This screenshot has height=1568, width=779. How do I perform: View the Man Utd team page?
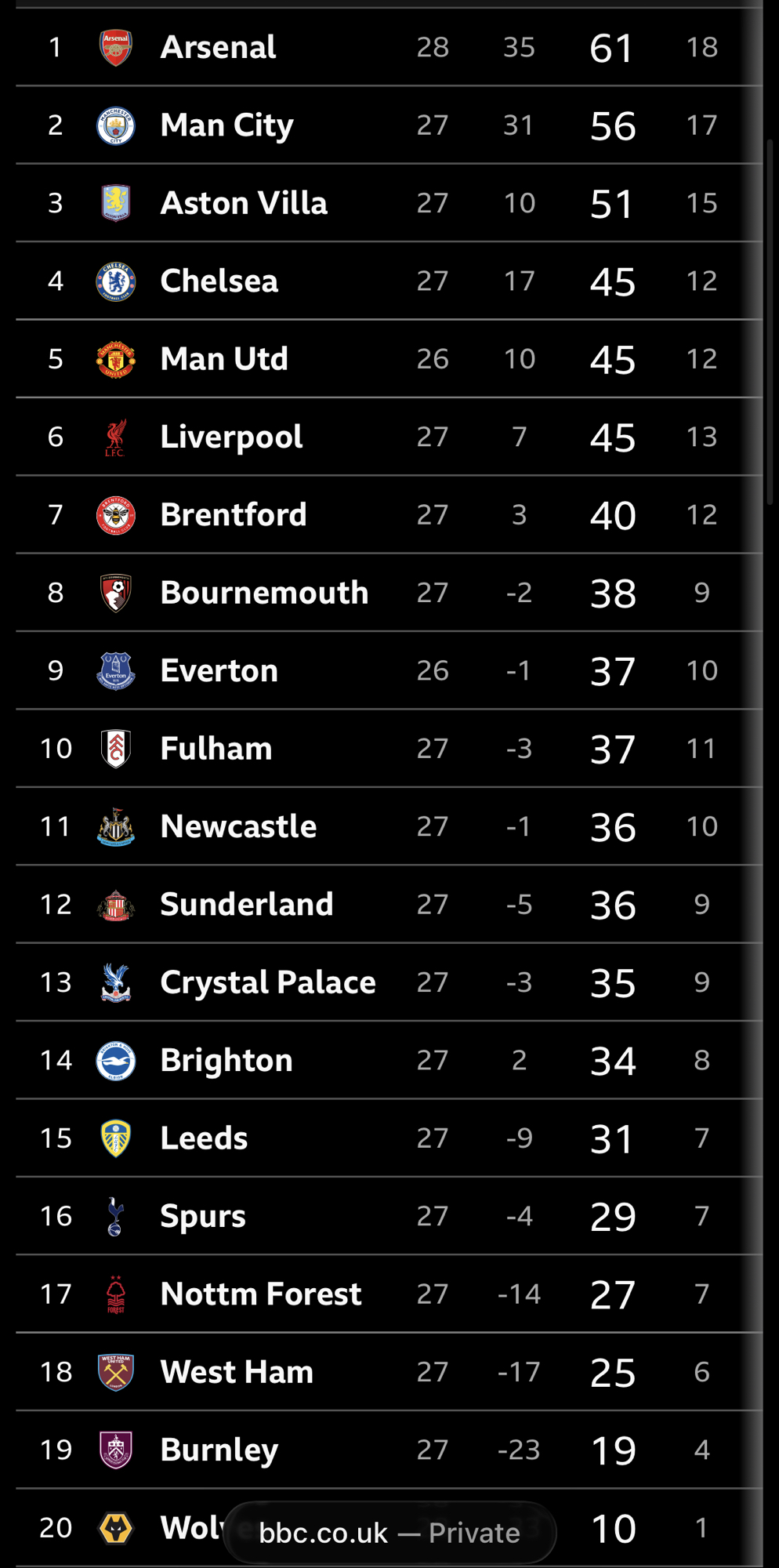[223, 359]
